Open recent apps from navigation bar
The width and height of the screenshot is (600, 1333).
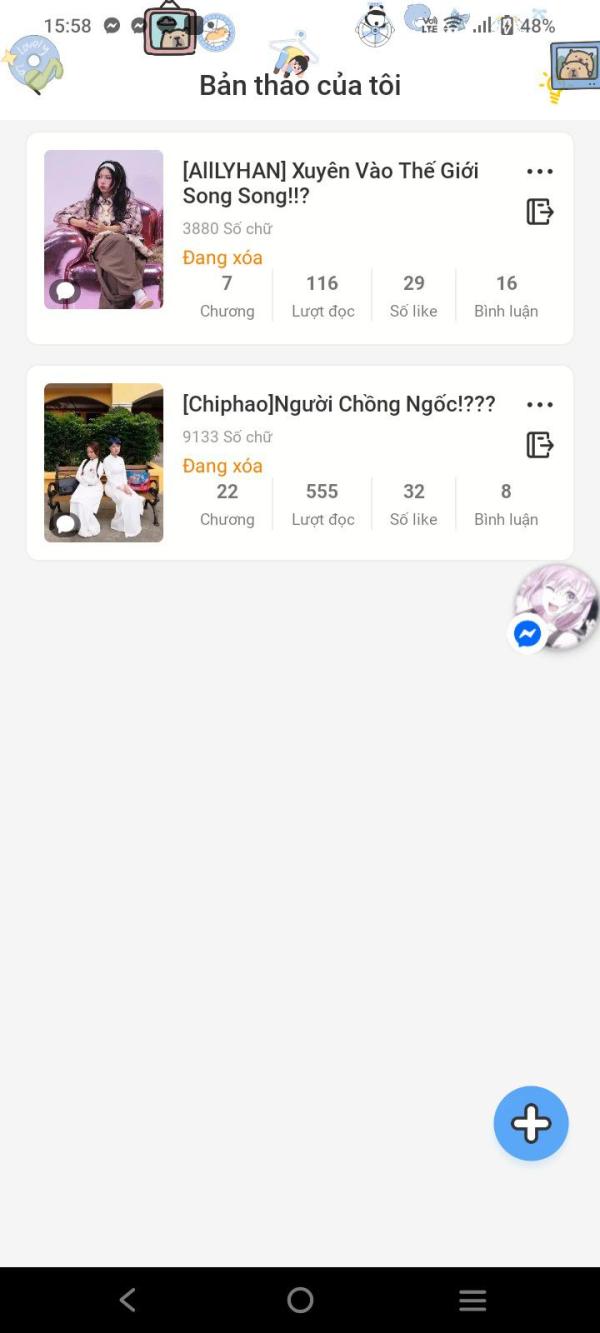(x=472, y=1299)
